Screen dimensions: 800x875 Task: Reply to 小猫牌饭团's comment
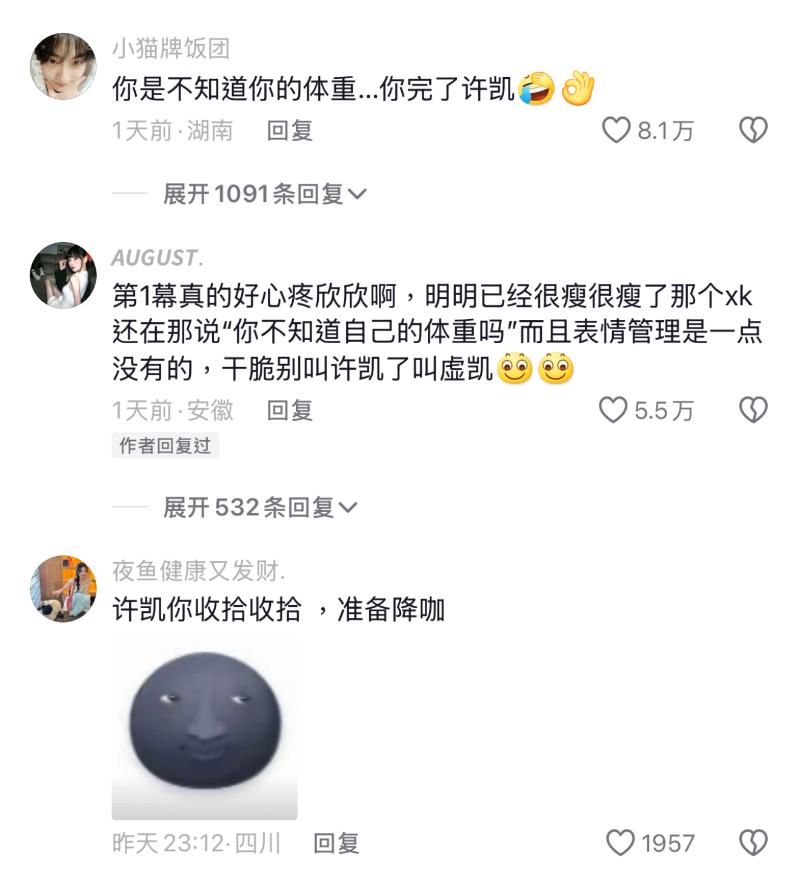click(290, 130)
